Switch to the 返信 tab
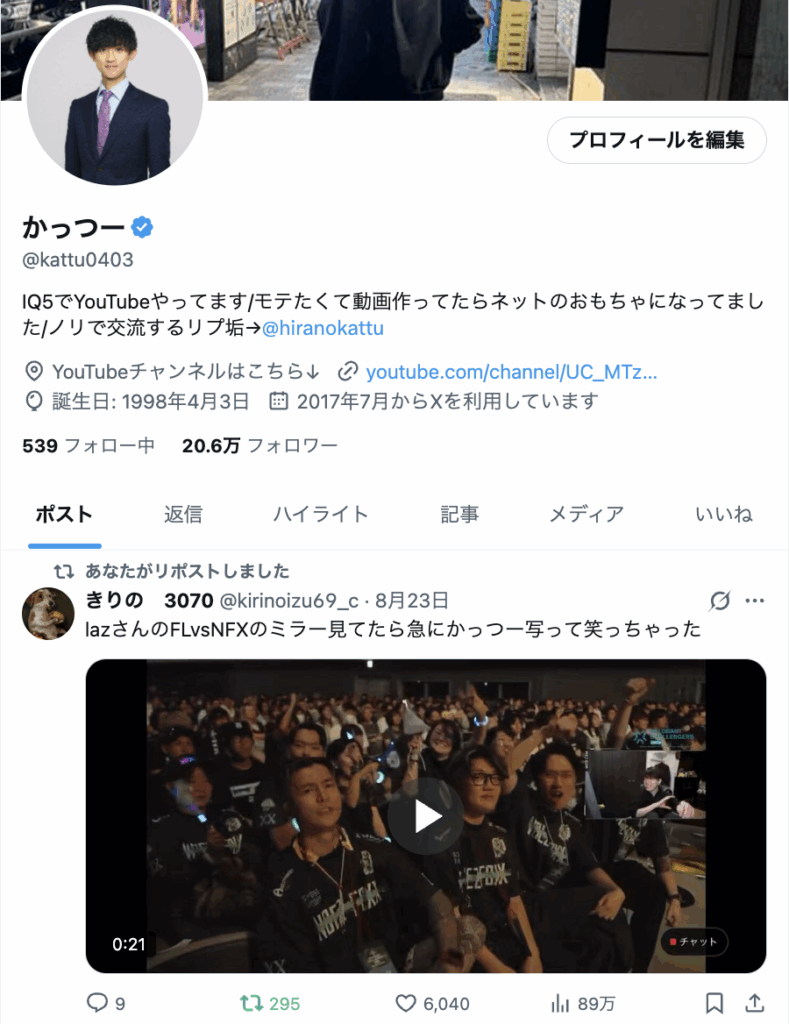This screenshot has height=1024, width=789. coord(183,514)
